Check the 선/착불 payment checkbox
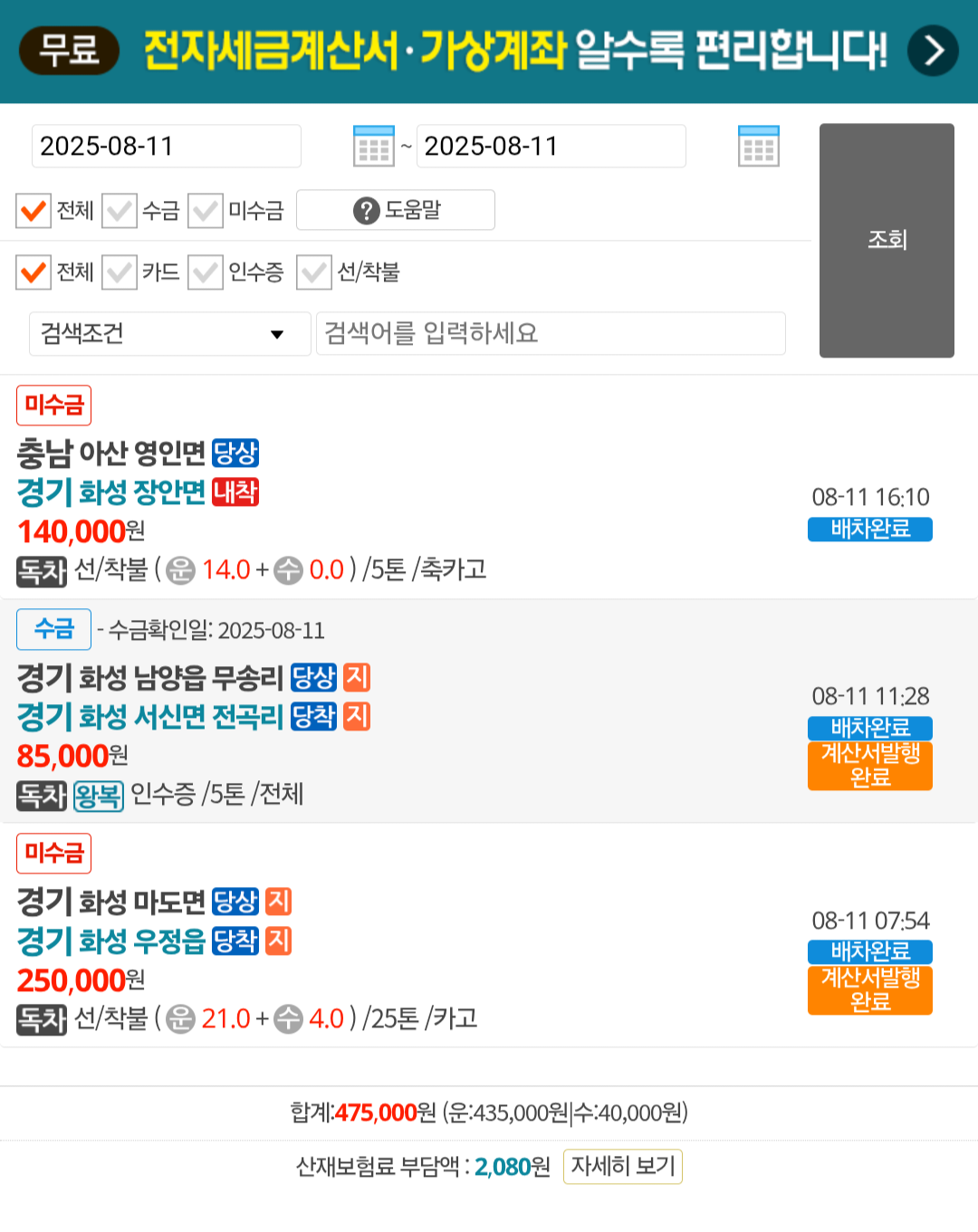 tap(314, 272)
